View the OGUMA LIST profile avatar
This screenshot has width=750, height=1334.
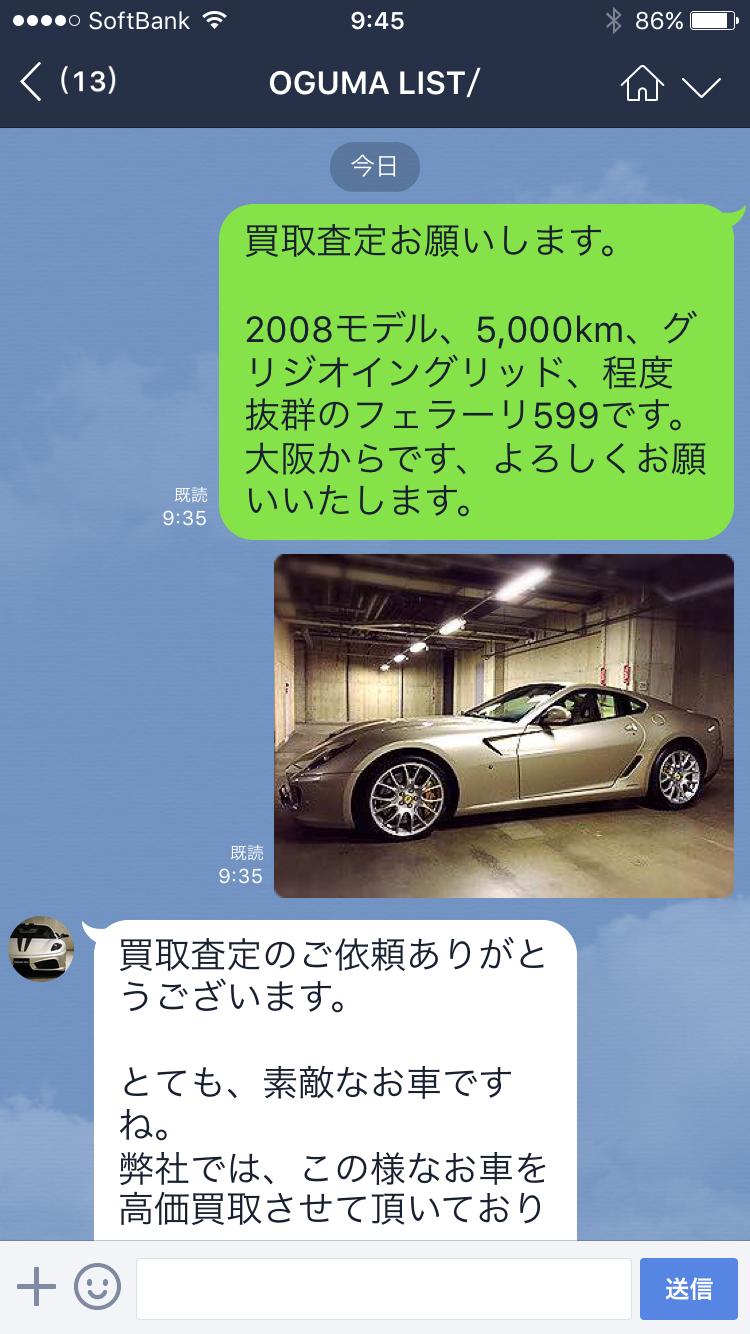(x=41, y=948)
